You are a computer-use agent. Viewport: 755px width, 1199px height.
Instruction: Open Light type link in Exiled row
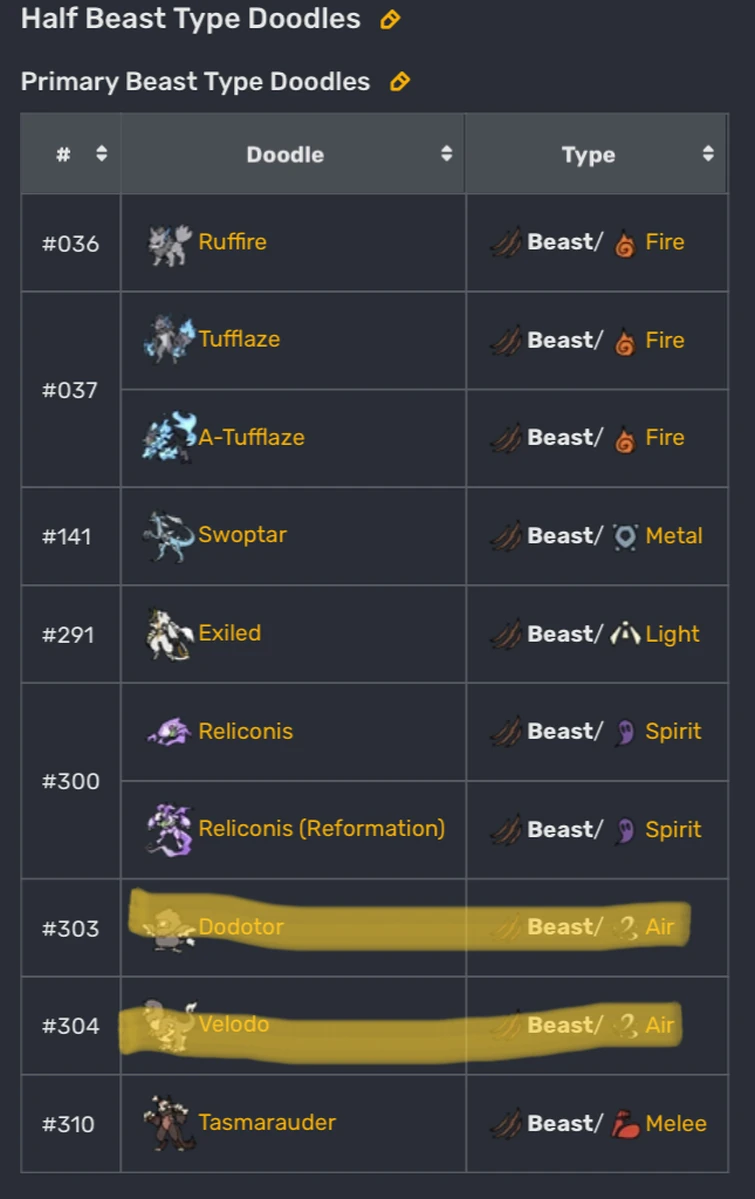coord(672,634)
